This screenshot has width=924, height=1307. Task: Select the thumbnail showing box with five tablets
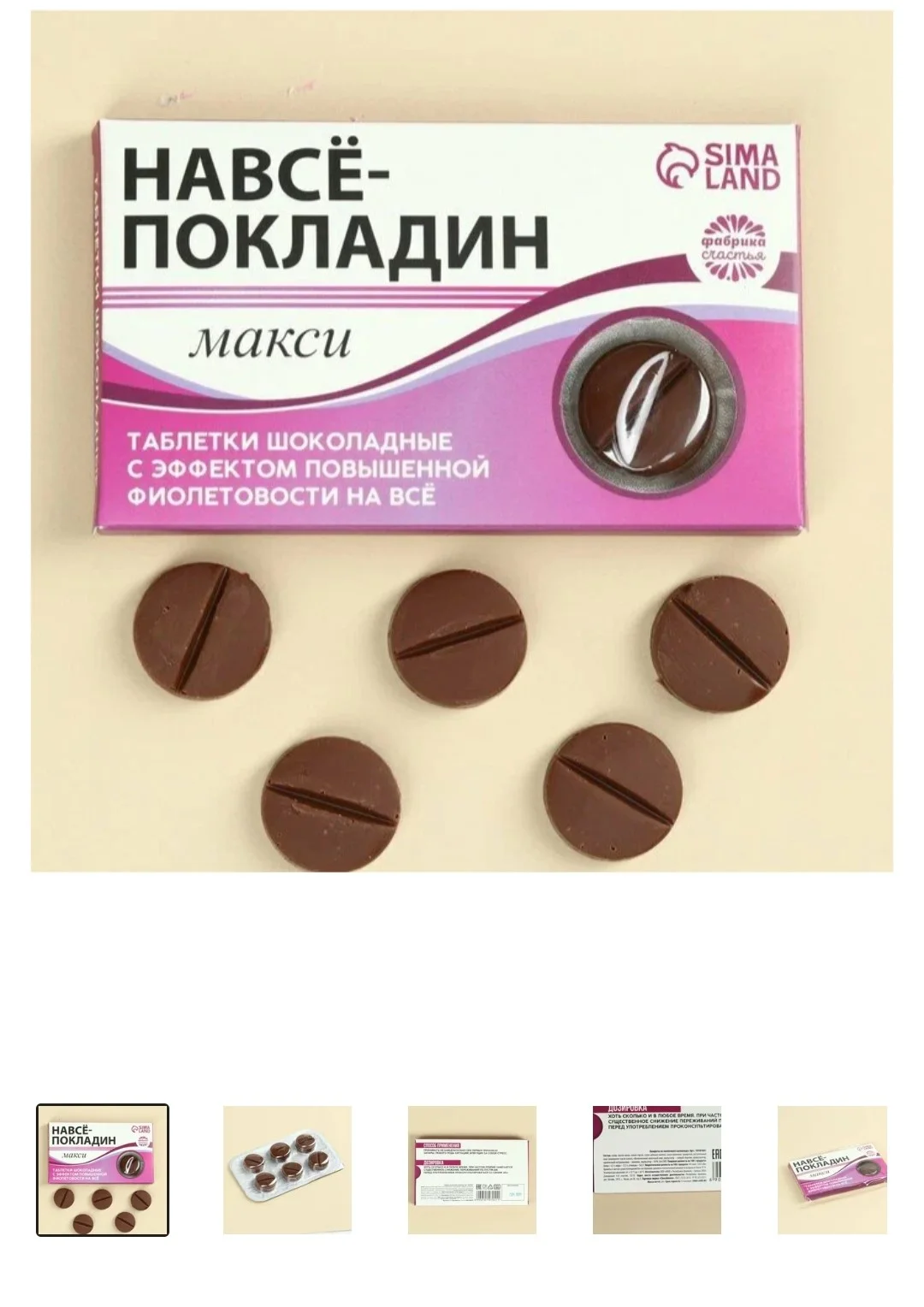coord(103,1170)
